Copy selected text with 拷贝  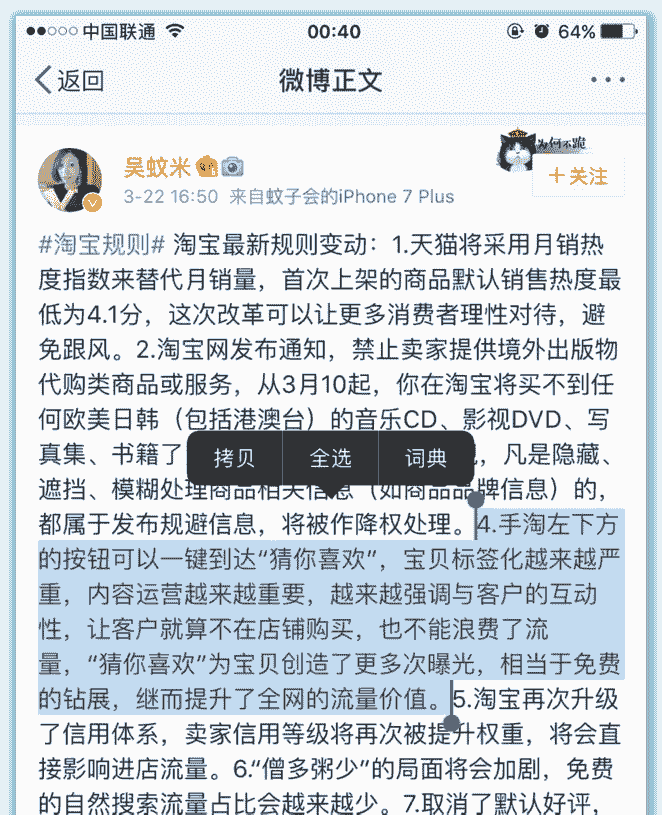point(235,458)
